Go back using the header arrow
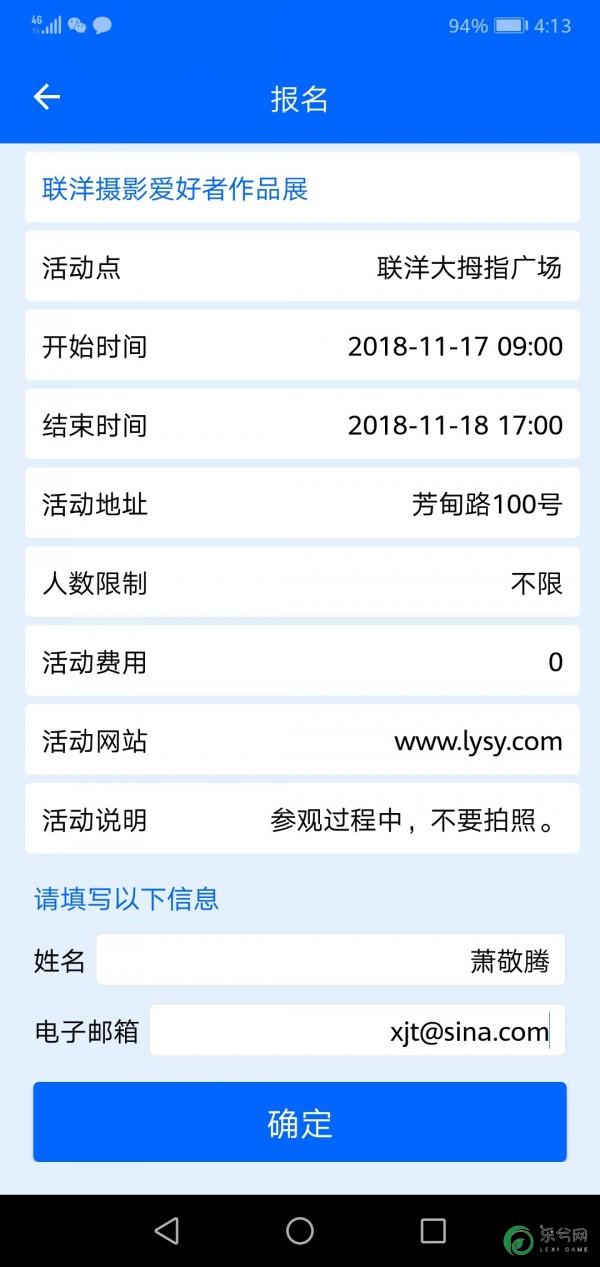Image resolution: width=600 pixels, height=1267 pixels. click(47, 97)
